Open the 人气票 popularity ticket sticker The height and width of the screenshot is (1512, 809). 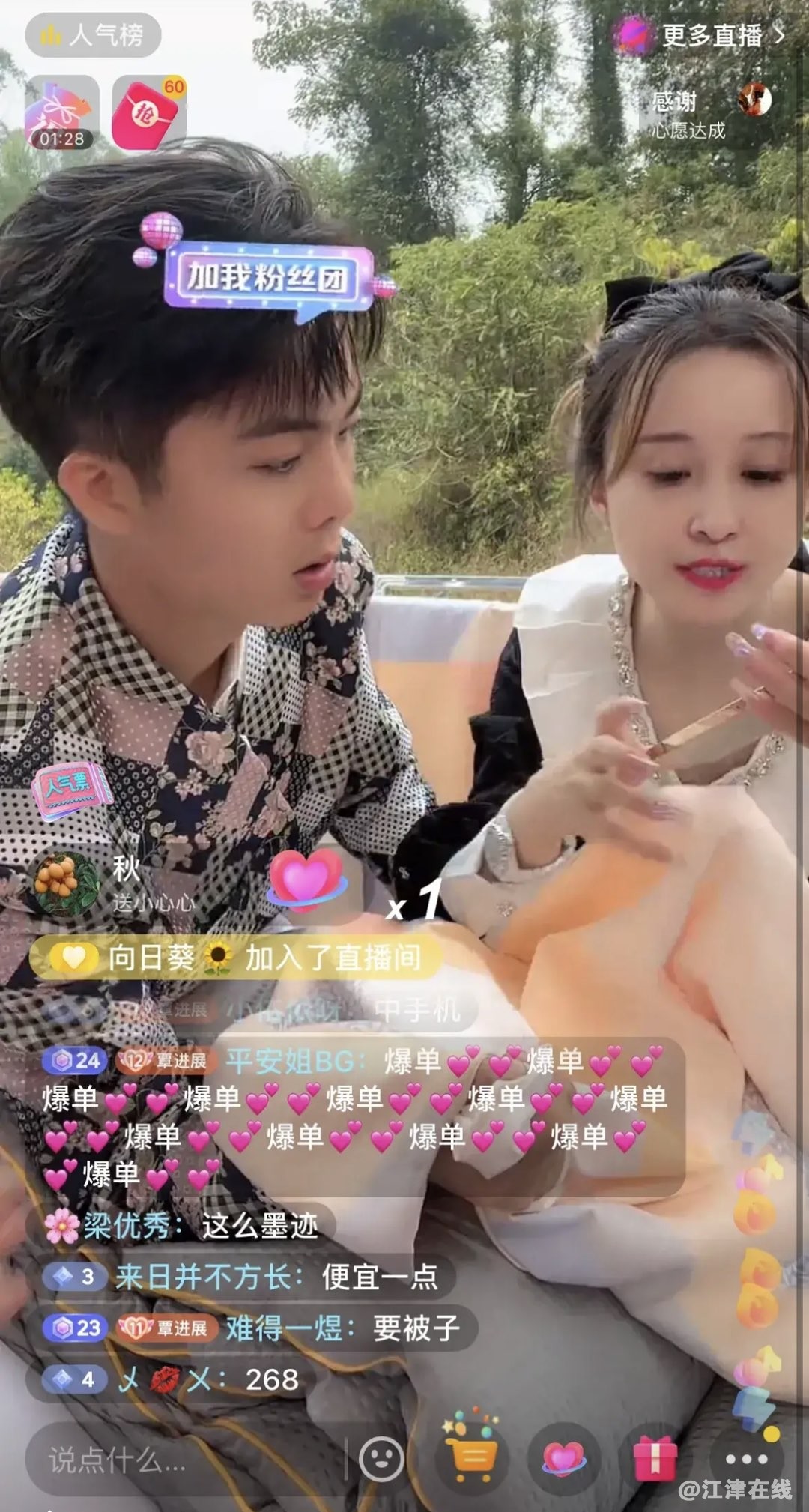[70, 790]
